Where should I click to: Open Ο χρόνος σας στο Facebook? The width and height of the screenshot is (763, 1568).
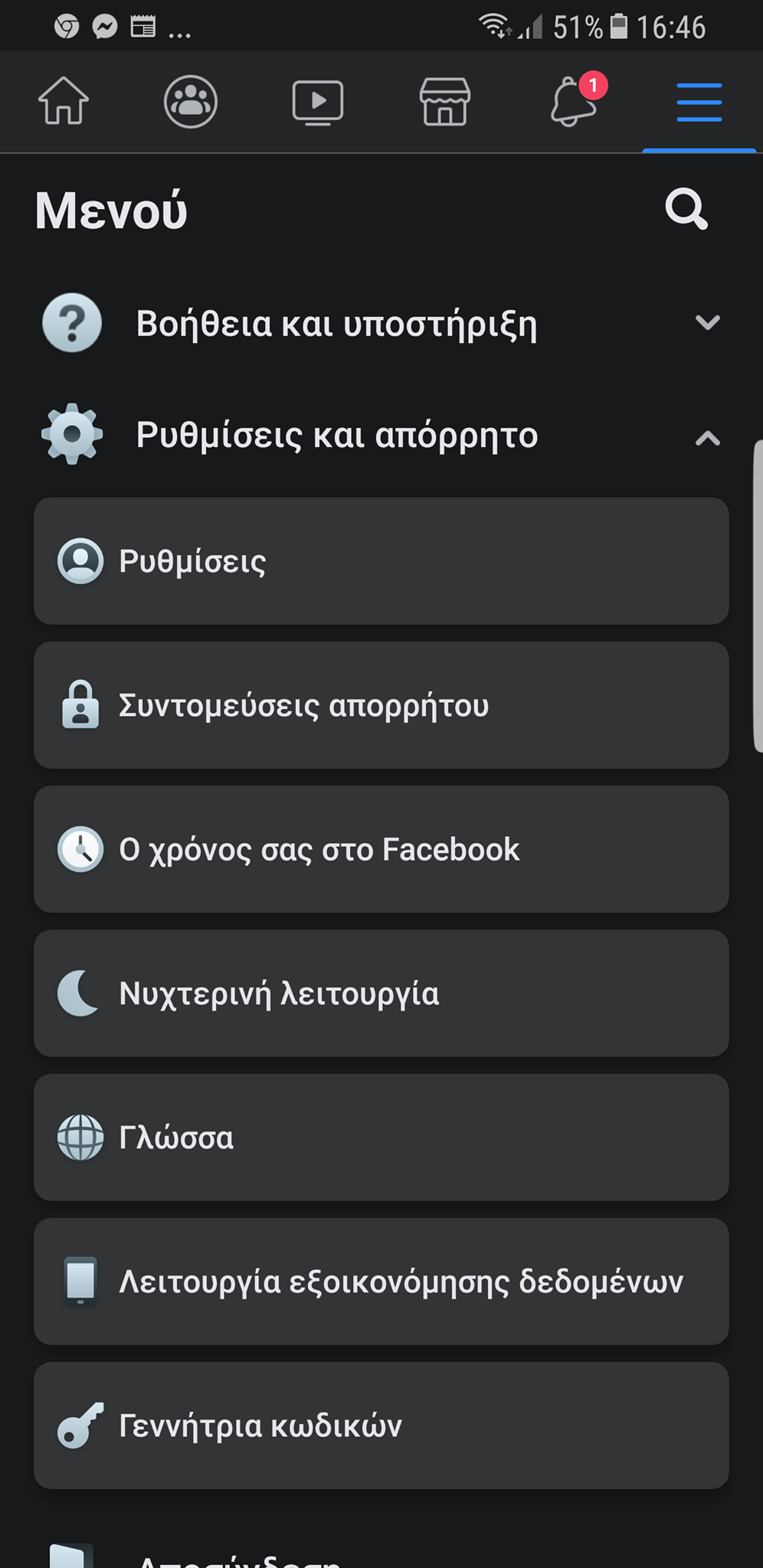coord(381,849)
